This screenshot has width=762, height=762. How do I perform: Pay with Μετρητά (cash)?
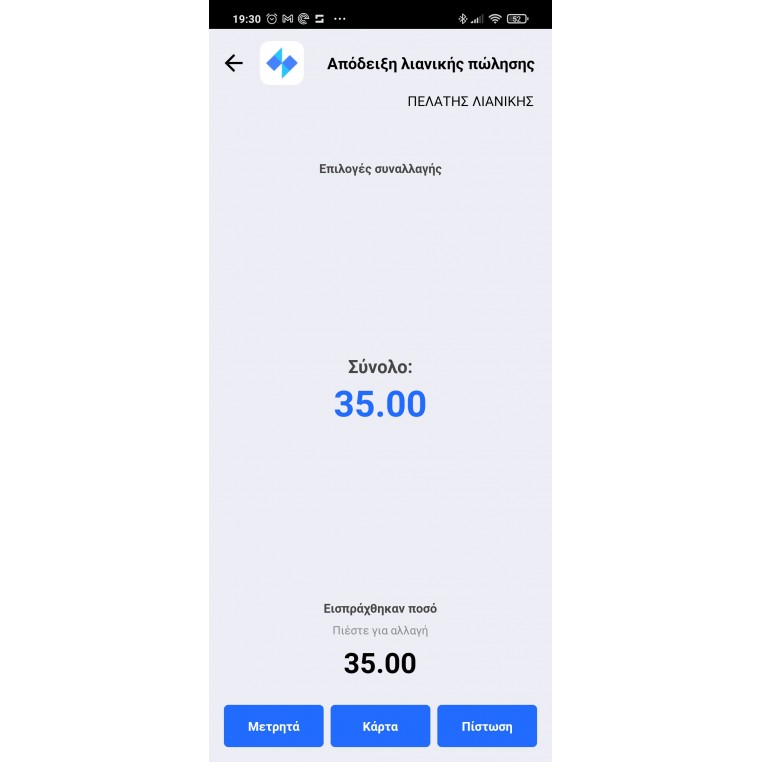click(x=273, y=726)
